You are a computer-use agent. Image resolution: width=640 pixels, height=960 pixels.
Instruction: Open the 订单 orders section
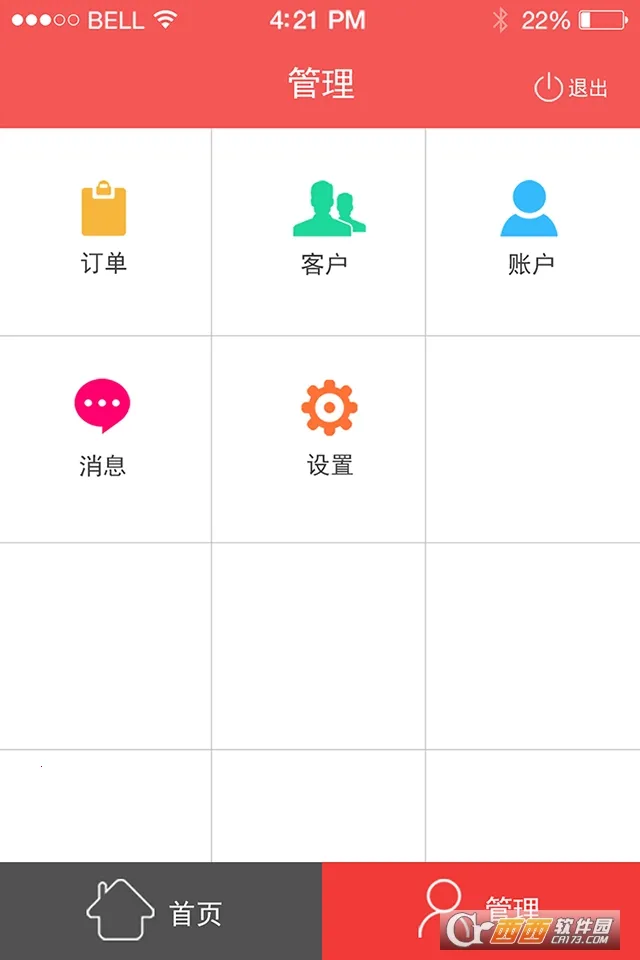click(x=104, y=229)
